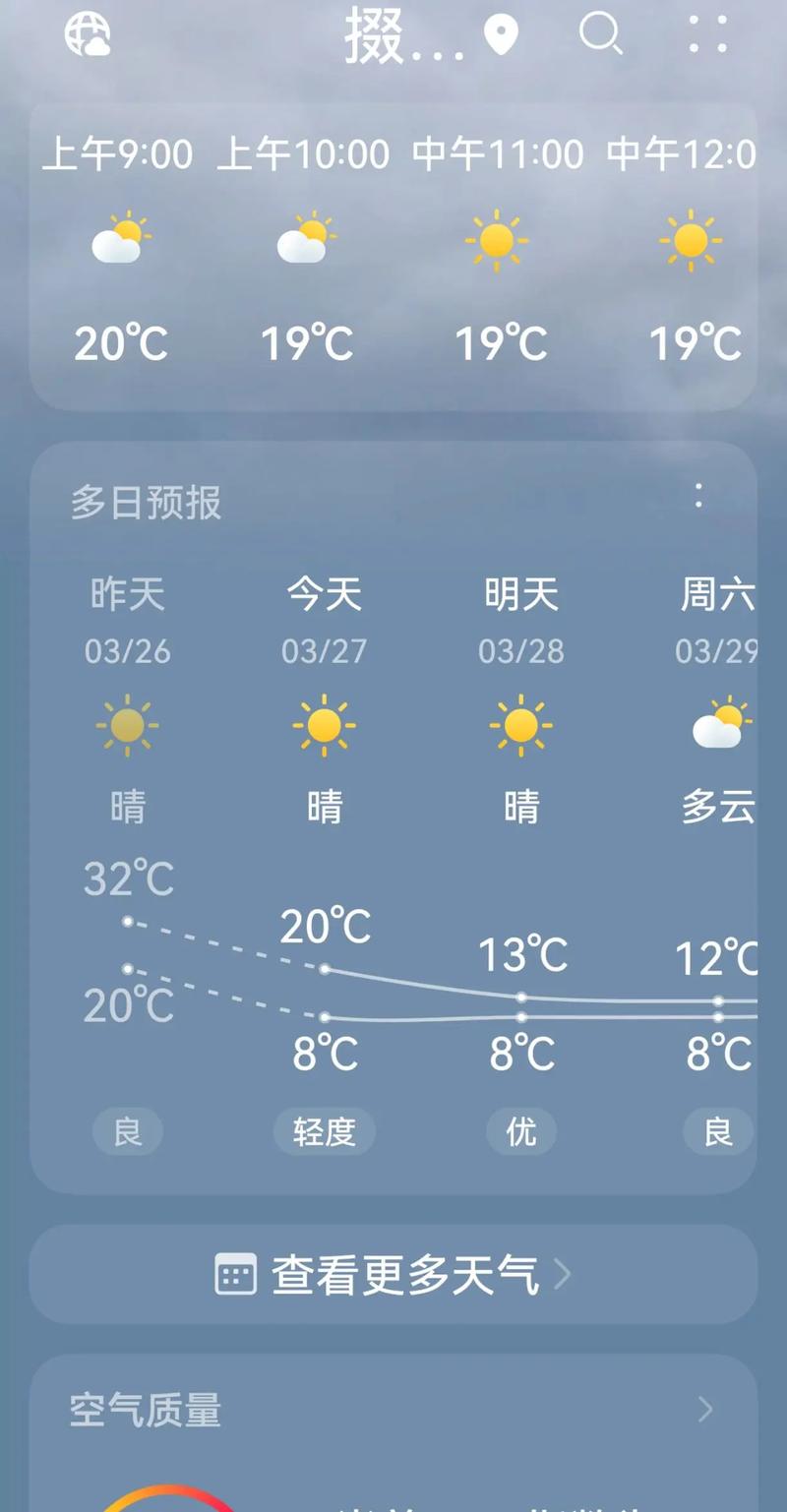Tap the location pin icon
The height and width of the screenshot is (1512, 787).
pyautogui.click(x=502, y=35)
